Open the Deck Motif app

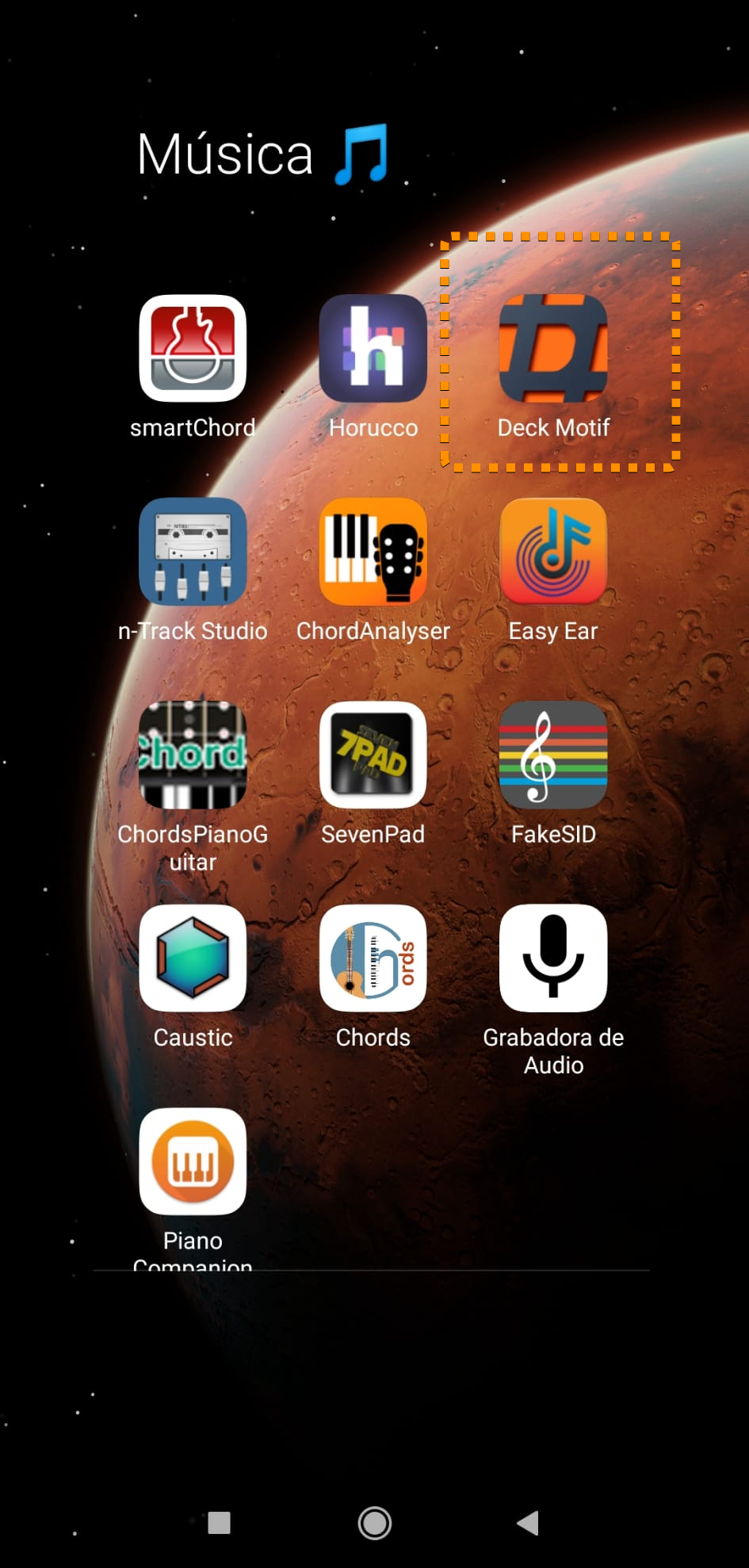pyautogui.click(x=553, y=349)
